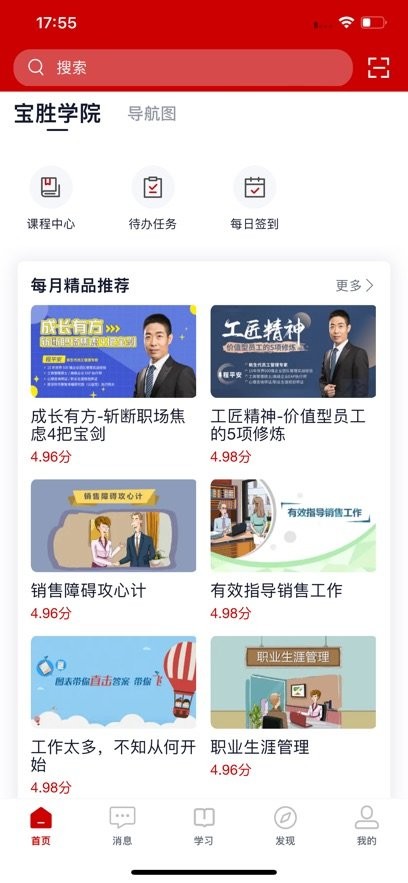Open course 有效指导销售工作
Image resolution: width=408 pixels, height=883 pixels.
tap(293, 550)
